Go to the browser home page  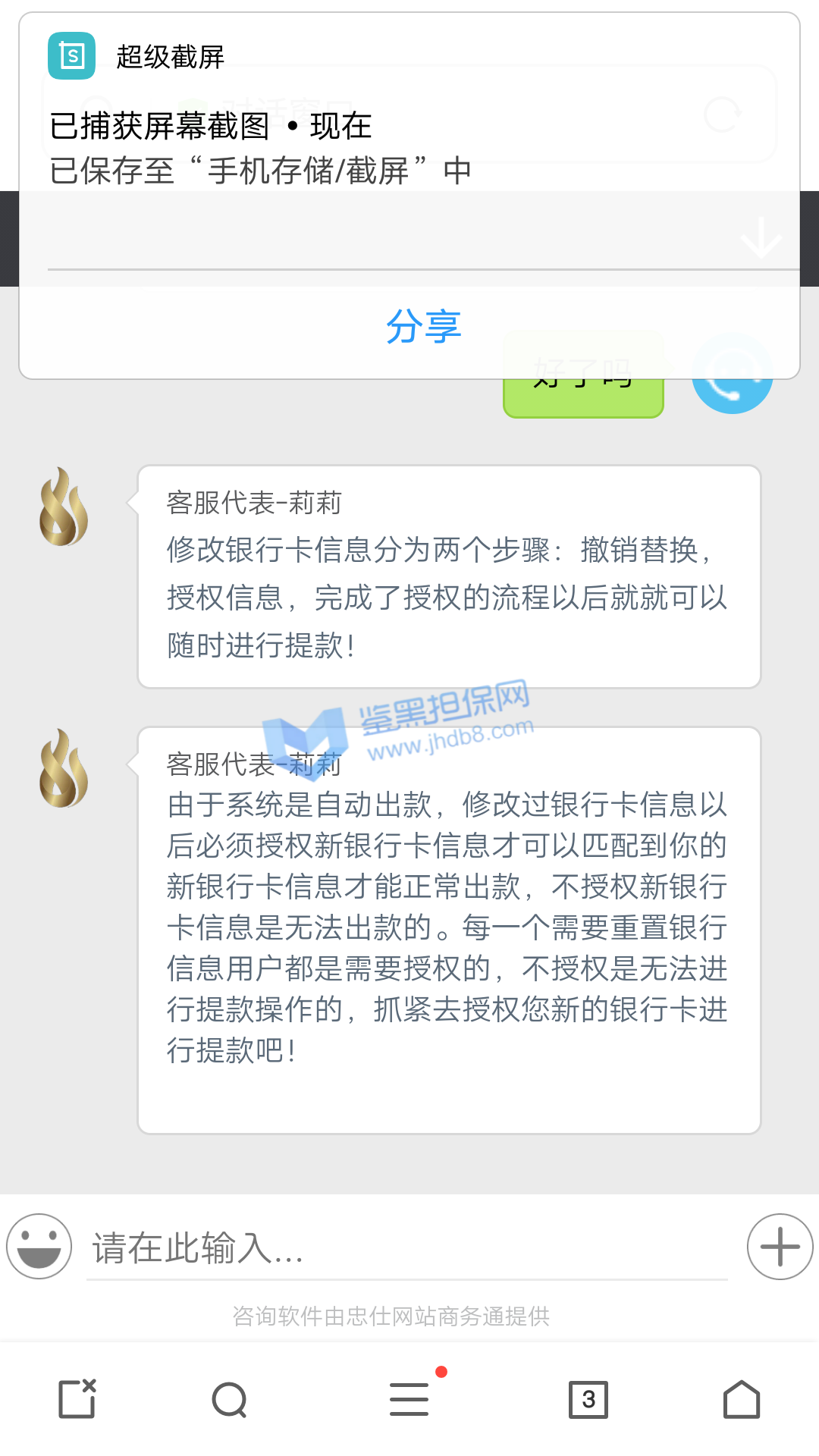coord(741,1400)
